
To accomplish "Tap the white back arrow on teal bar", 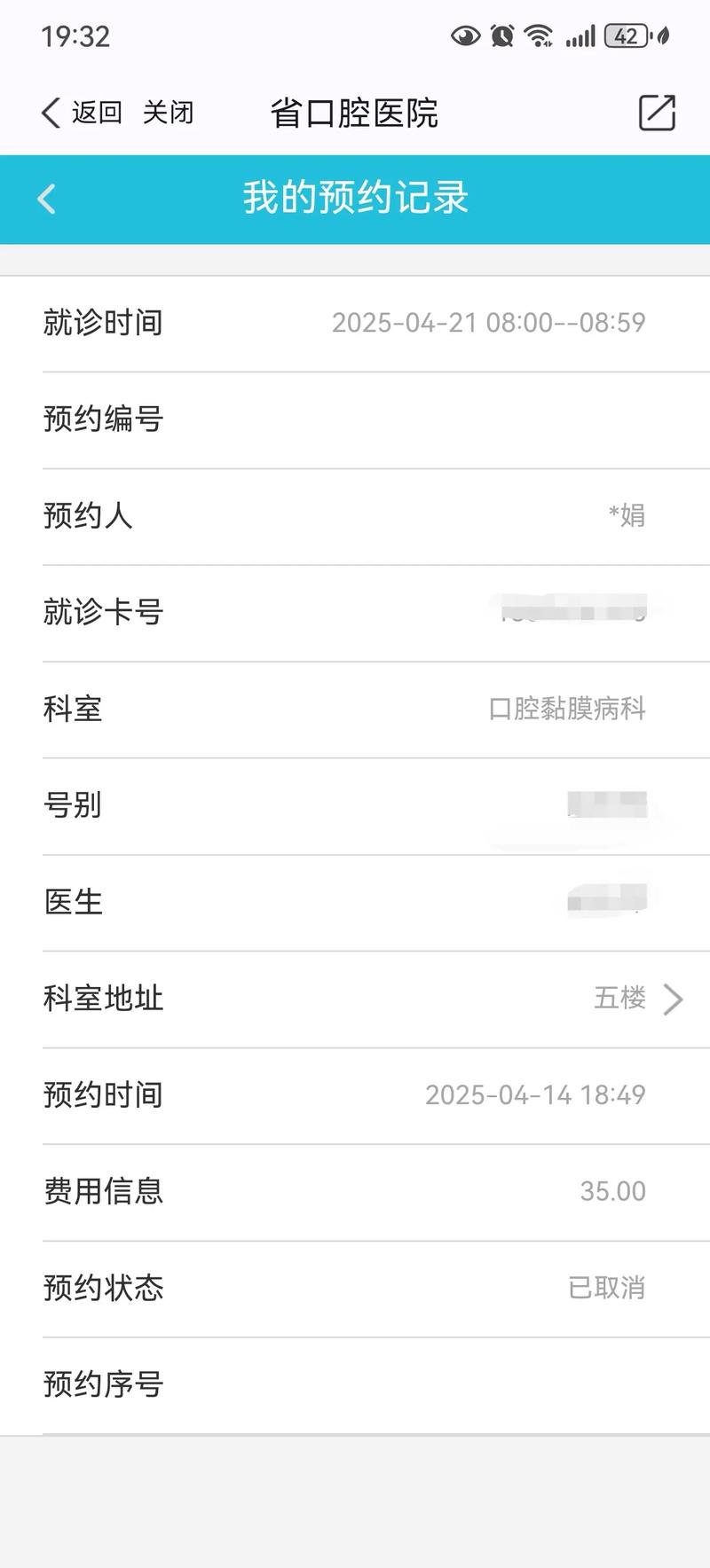I will pyautogui.click(x=45, y=200).
